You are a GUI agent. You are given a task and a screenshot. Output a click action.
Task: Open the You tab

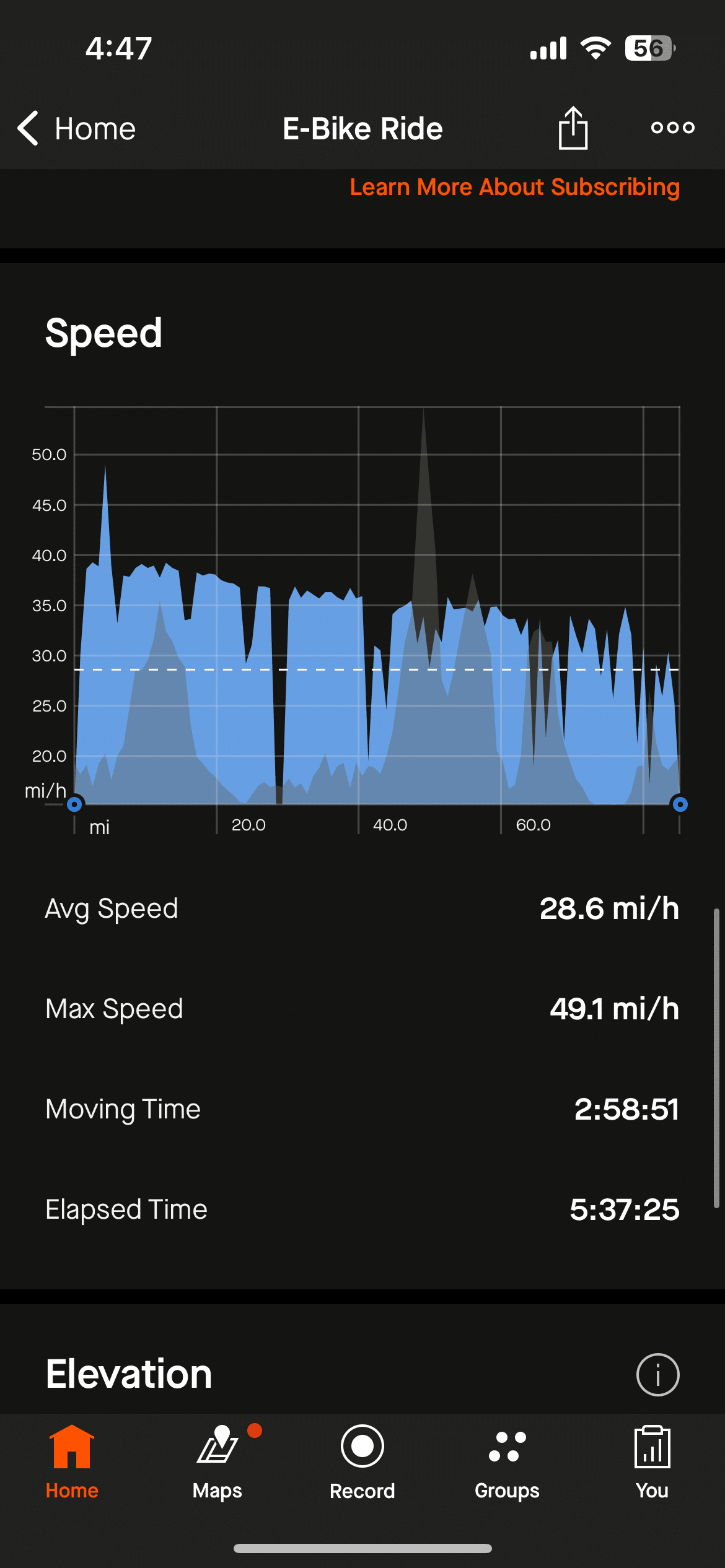(652, 1461)
